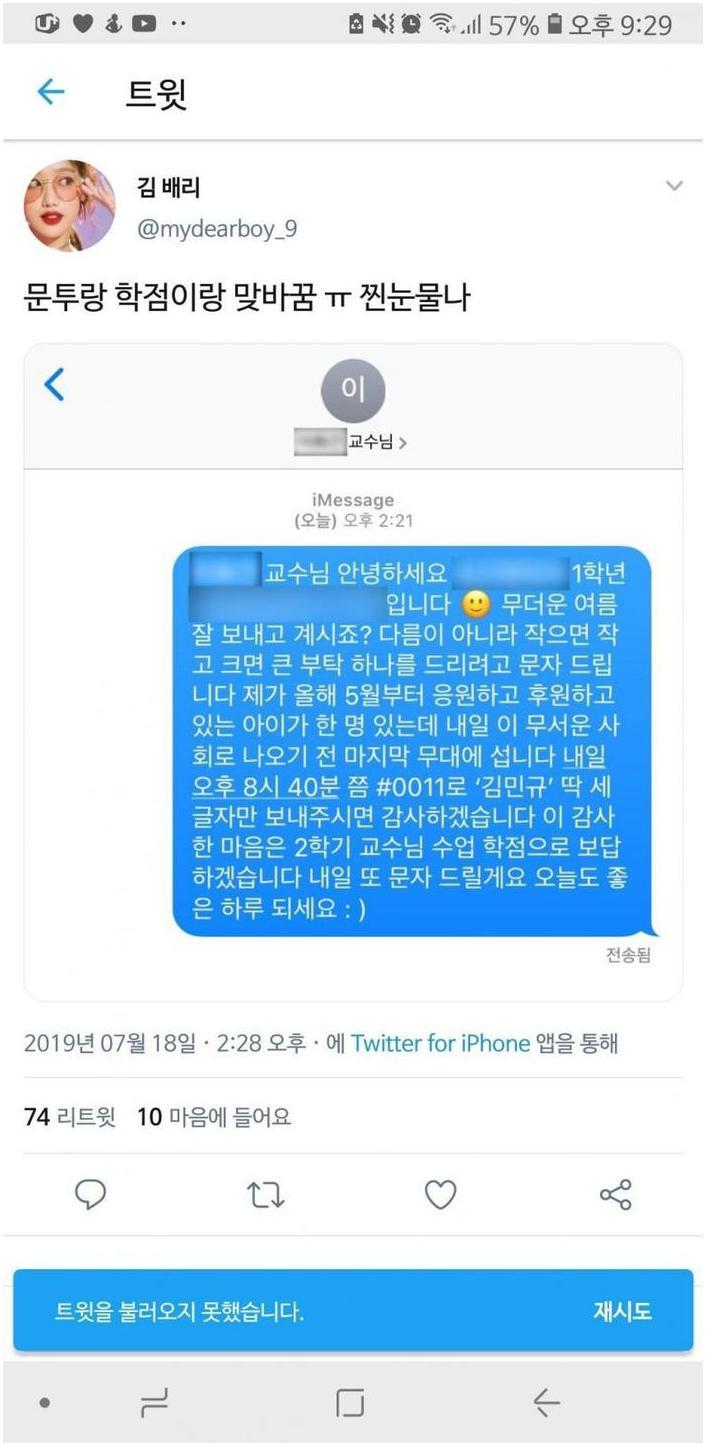Go back from the 트윗 screen
Image resolution: width=706 pixels, height=1446 pixels.
[50, 93]
